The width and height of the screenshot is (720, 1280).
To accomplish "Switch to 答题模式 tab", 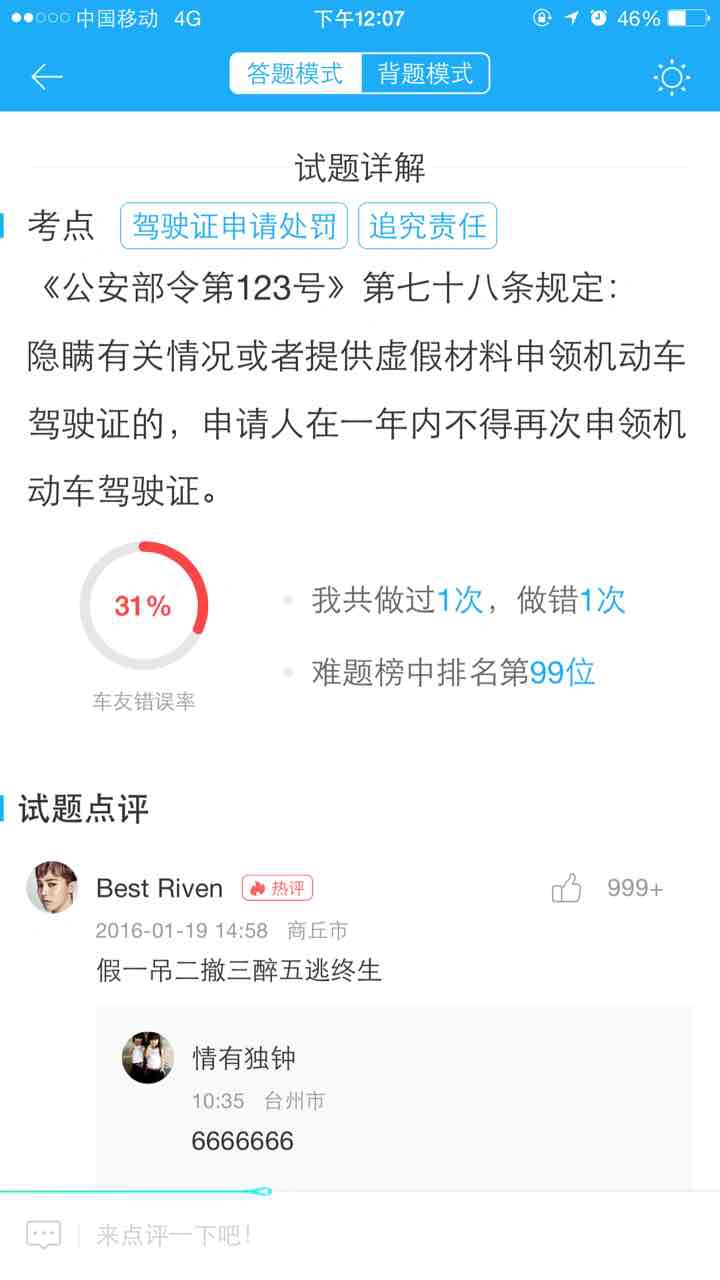I will 295,74.
